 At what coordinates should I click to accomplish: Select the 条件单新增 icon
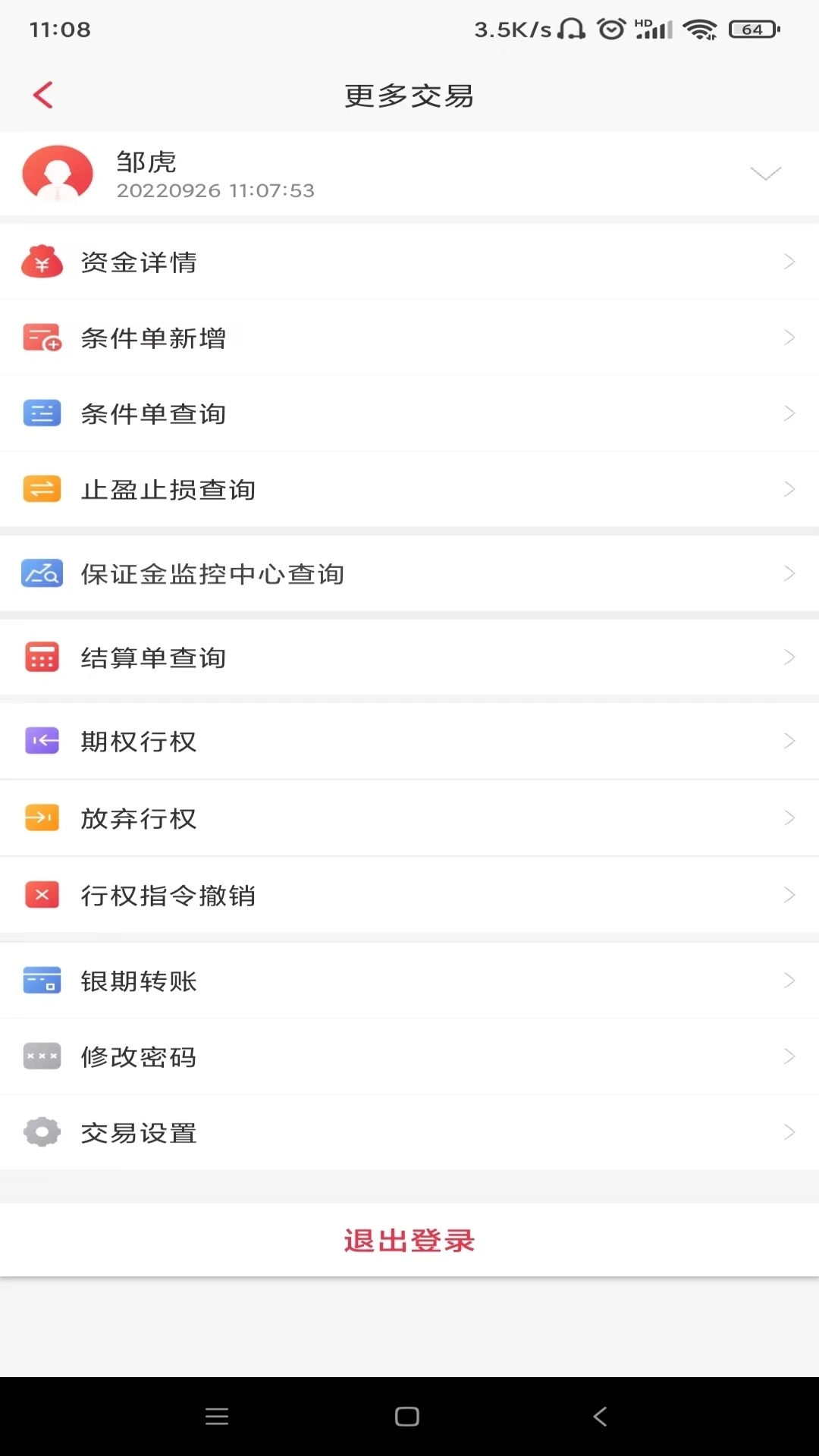[x=42, y=337]
